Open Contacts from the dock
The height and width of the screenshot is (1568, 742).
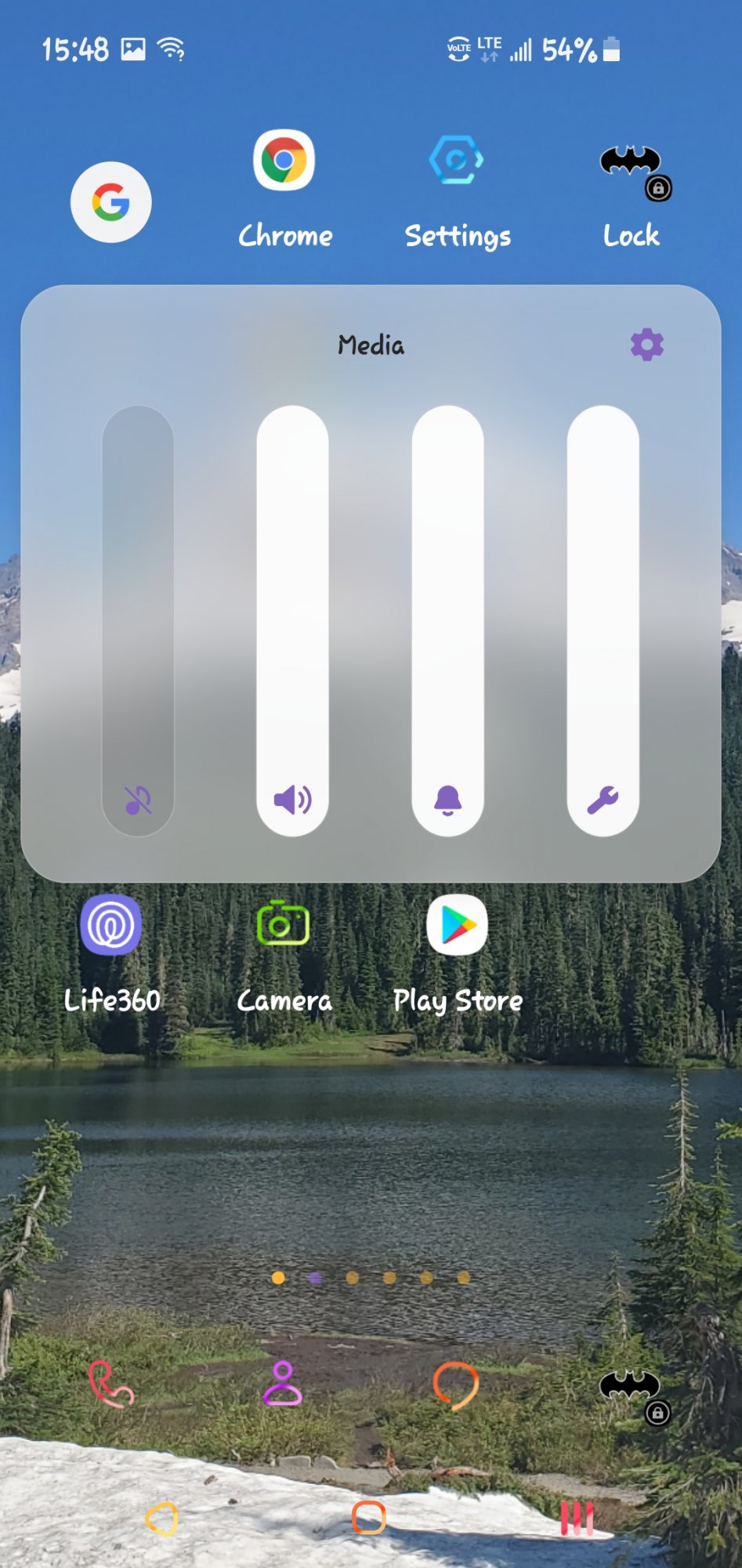coord(282,1383)
